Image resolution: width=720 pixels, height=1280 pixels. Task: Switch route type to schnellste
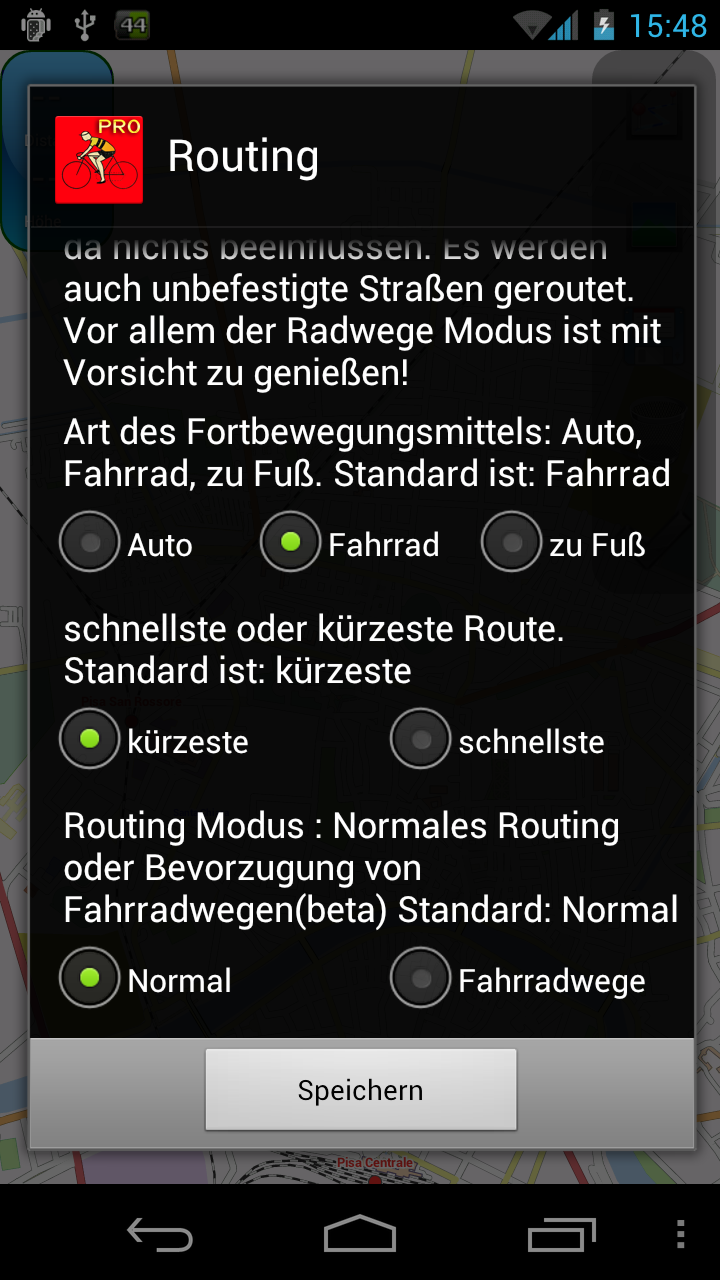click(421, 740)
